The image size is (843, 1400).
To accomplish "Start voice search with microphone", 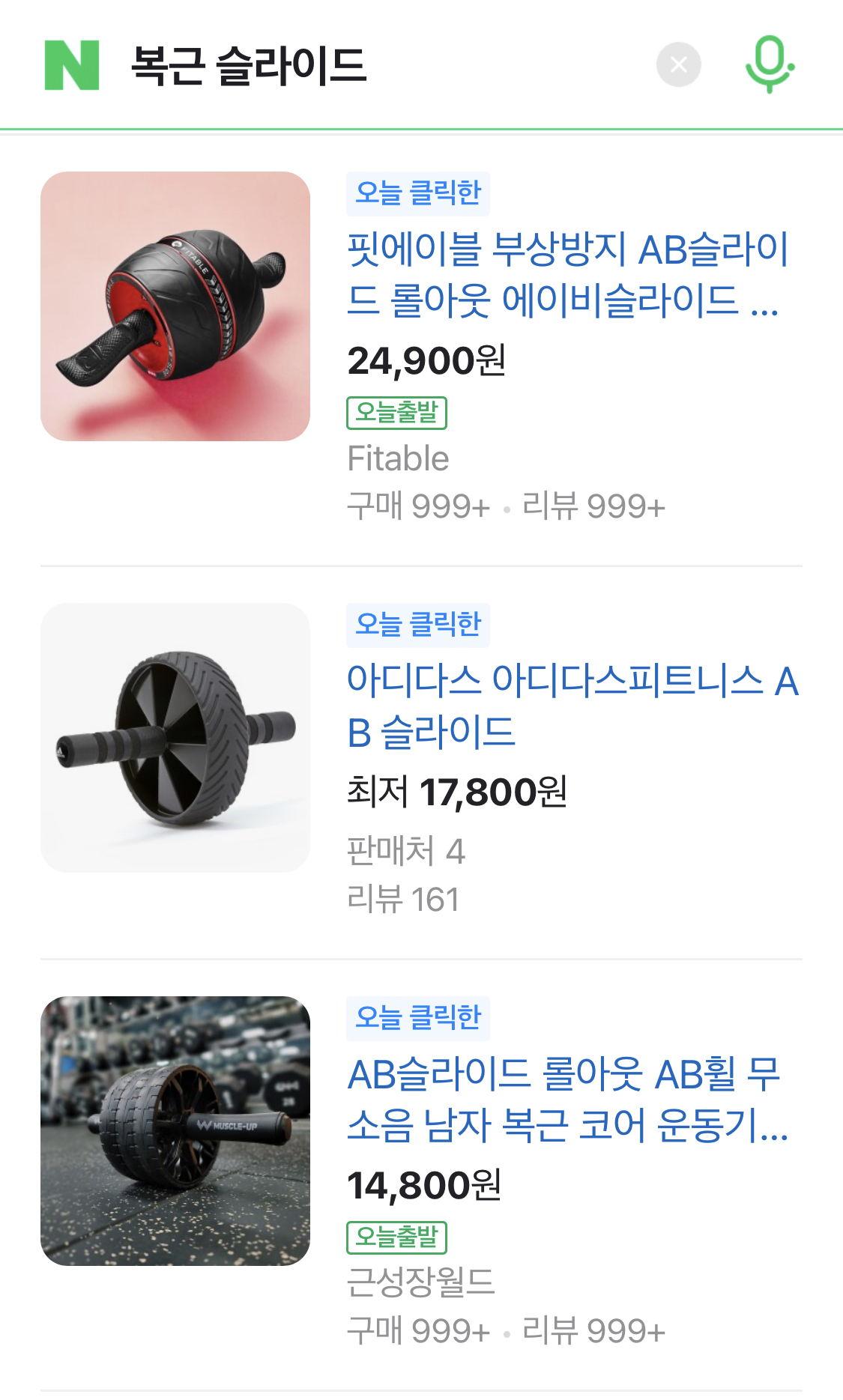I will point(770,65).
